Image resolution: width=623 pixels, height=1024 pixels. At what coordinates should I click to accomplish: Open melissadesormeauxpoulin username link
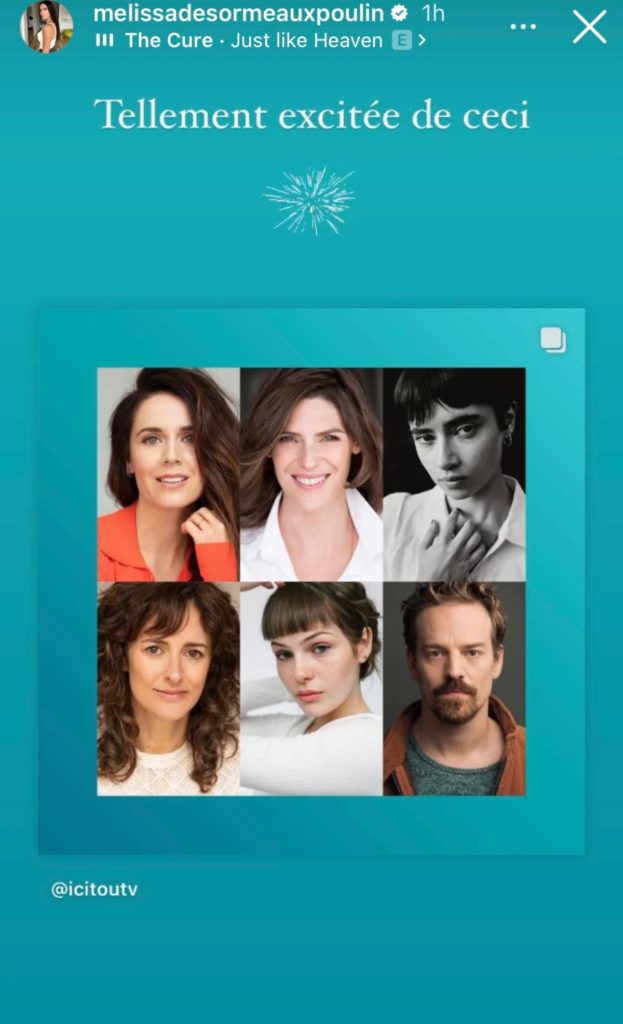tap(238, 14)
